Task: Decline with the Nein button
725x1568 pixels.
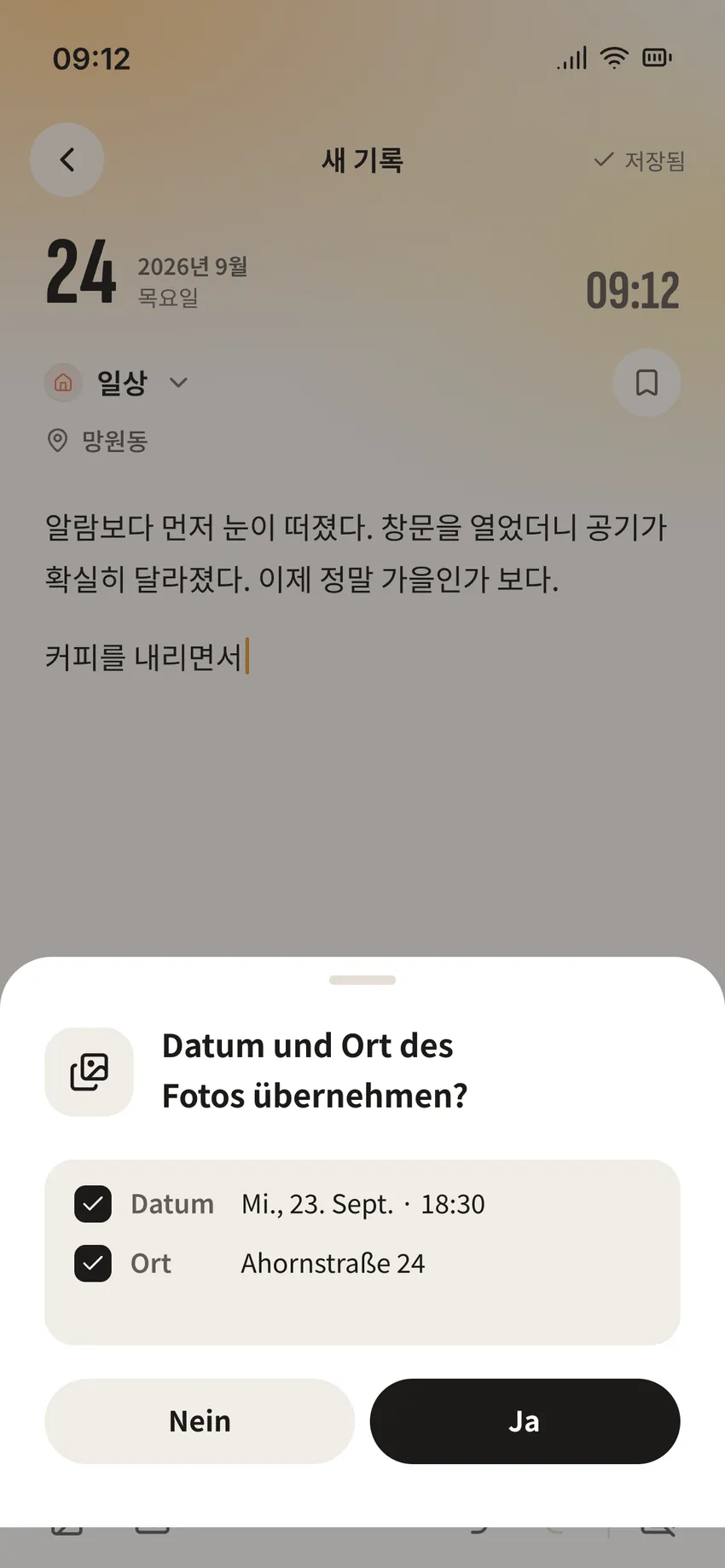Action: (200, 1421)
